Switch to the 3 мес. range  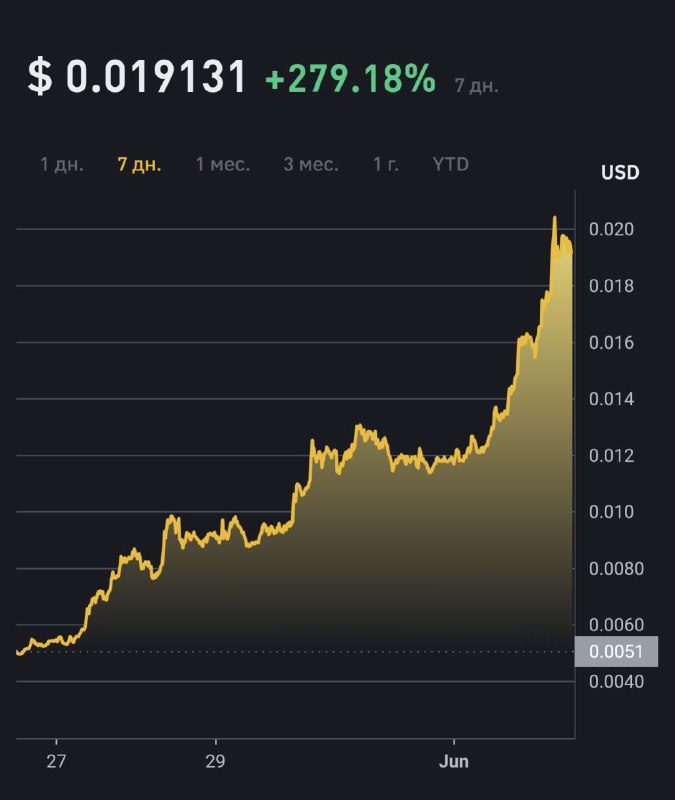tap(310, 164)
